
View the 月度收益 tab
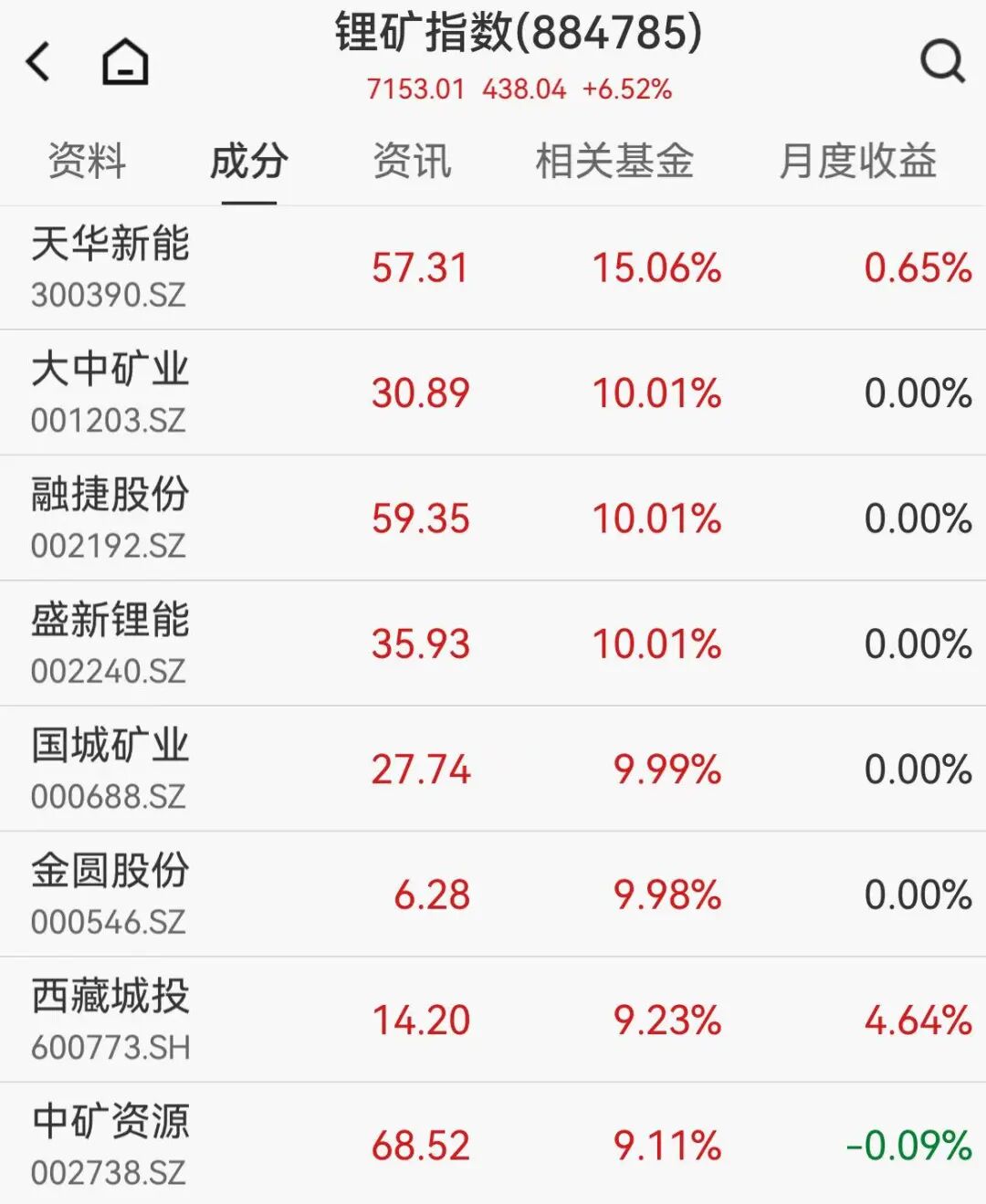click(857, 162)
